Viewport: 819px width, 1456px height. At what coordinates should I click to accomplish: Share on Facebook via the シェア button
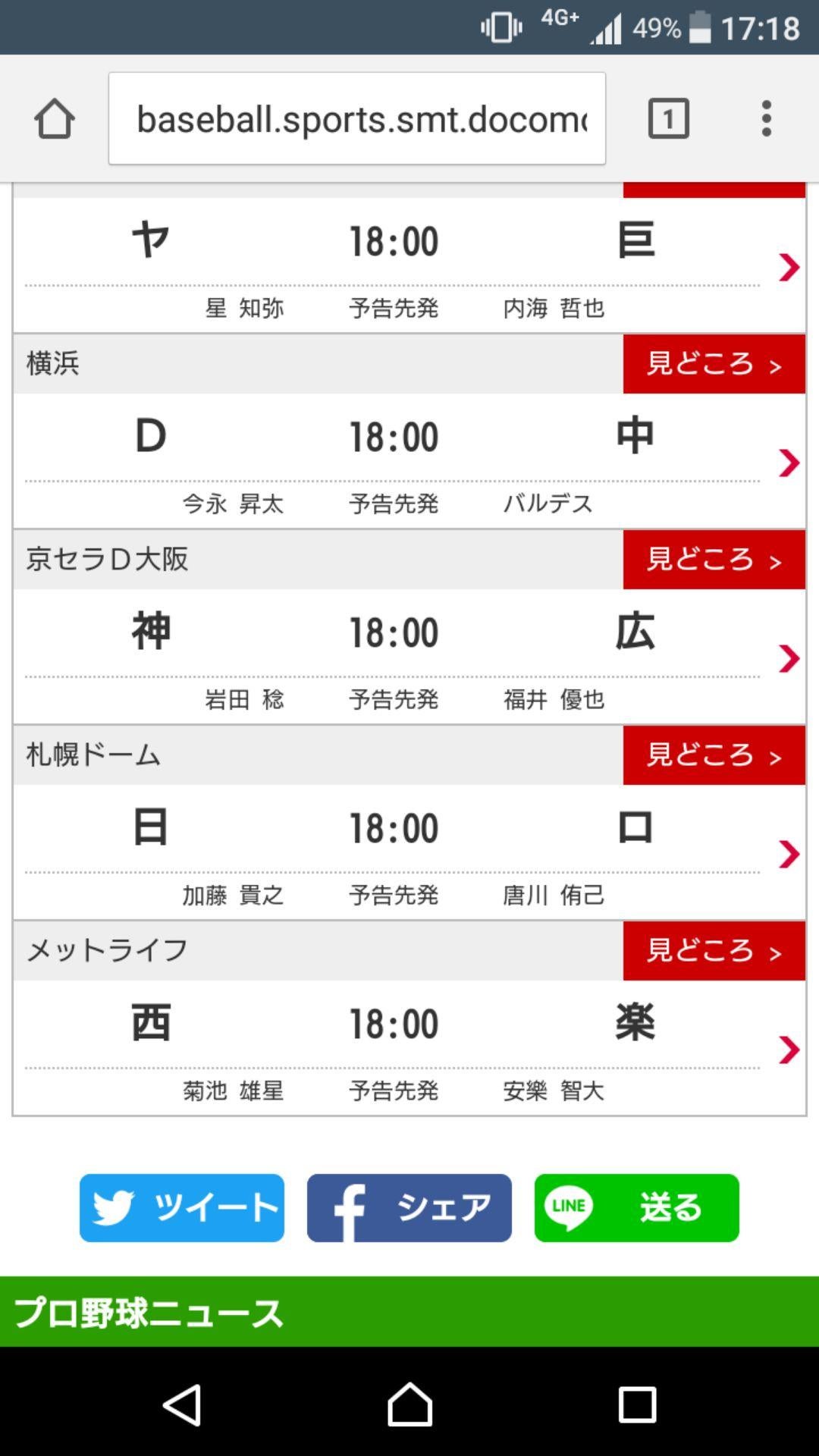point(409,1208)
